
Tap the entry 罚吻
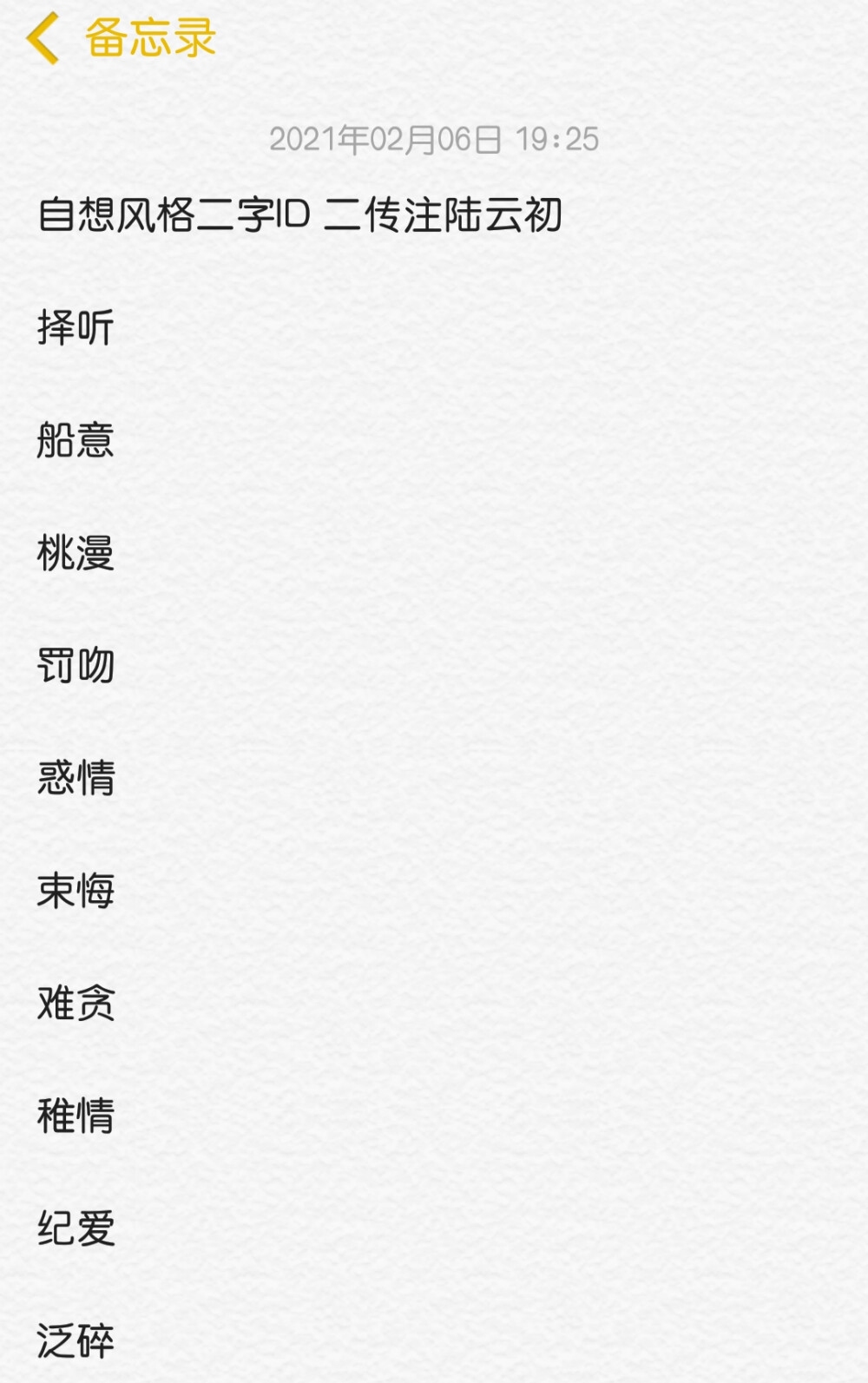pos(74,667)
